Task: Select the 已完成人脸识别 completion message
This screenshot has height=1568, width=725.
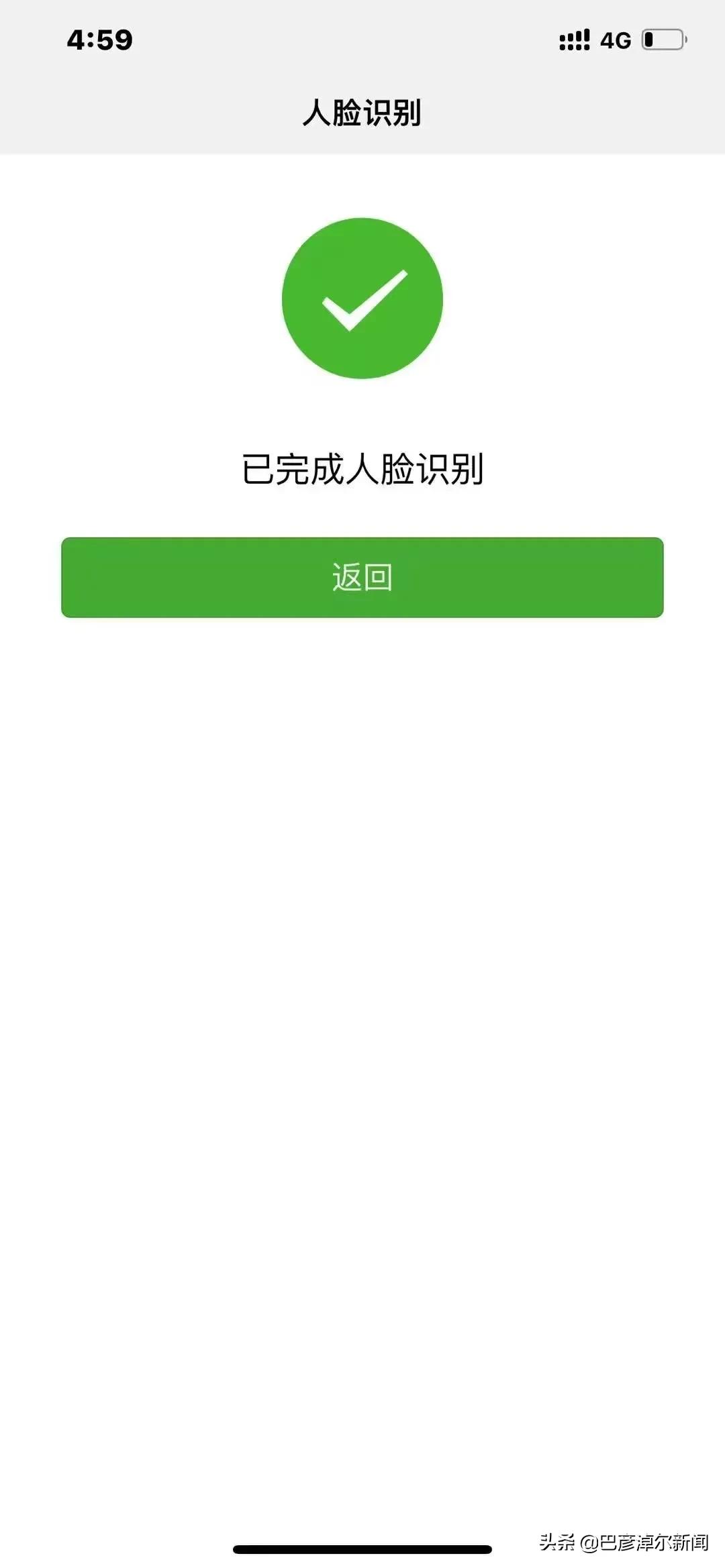Action: coord(362,470)
